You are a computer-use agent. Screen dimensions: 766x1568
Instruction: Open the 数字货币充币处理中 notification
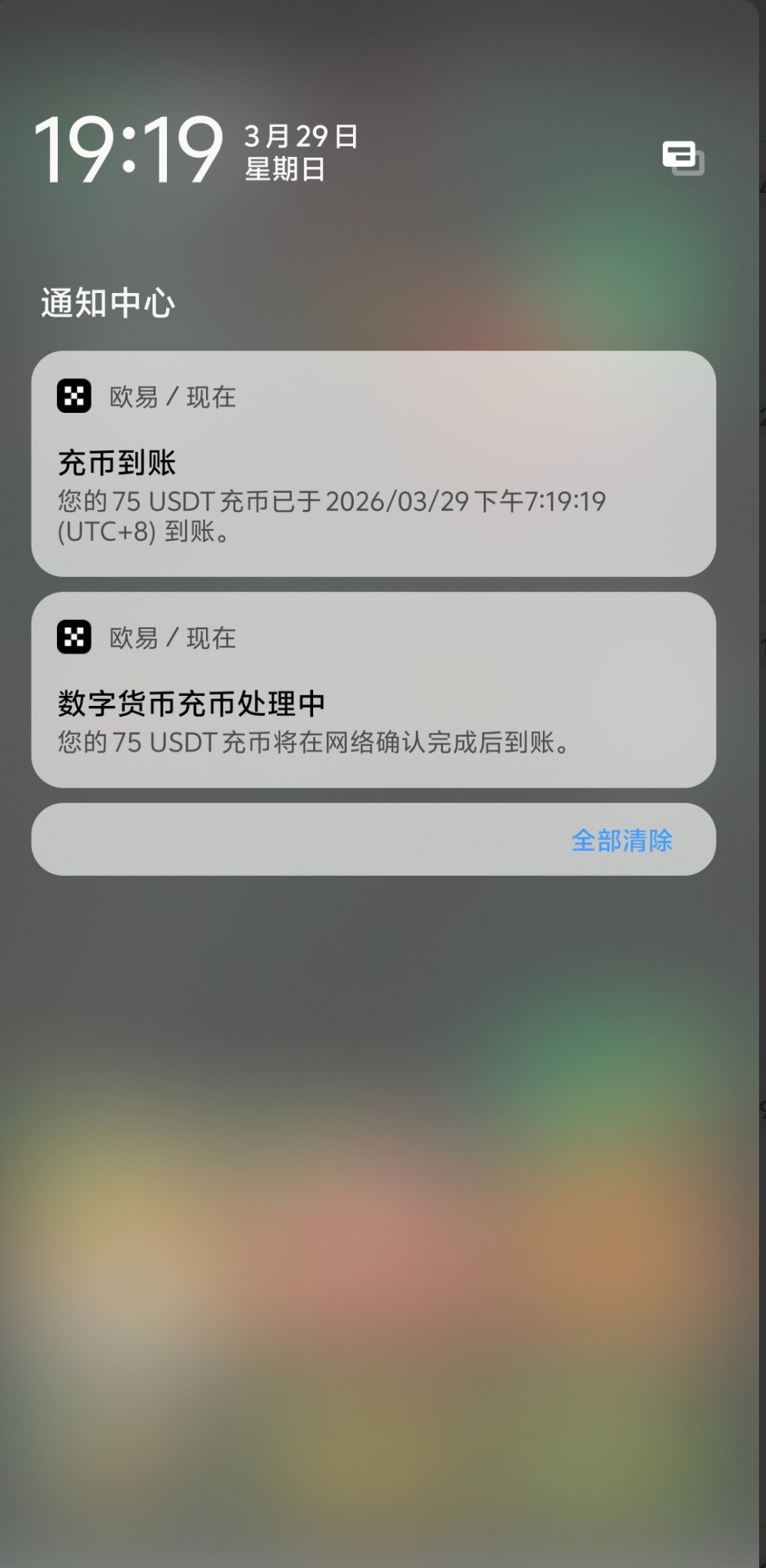373,690
